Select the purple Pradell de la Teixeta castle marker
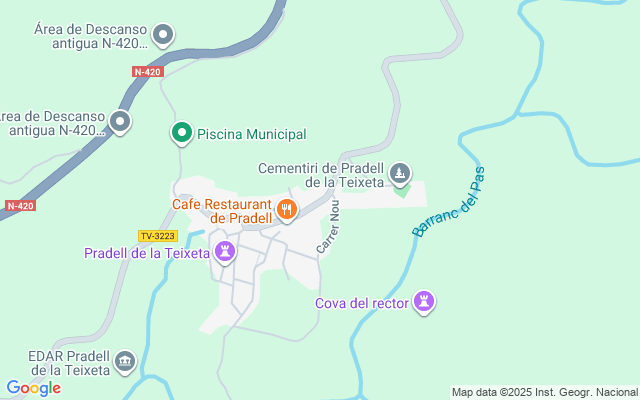Screen dimensions: 640x400 226,252
